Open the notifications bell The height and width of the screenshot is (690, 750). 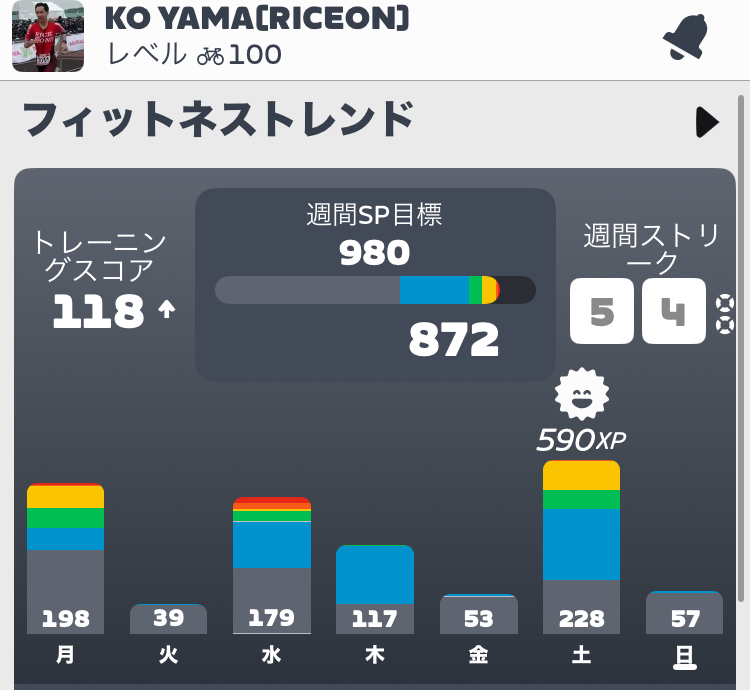[x=685, y=38]
